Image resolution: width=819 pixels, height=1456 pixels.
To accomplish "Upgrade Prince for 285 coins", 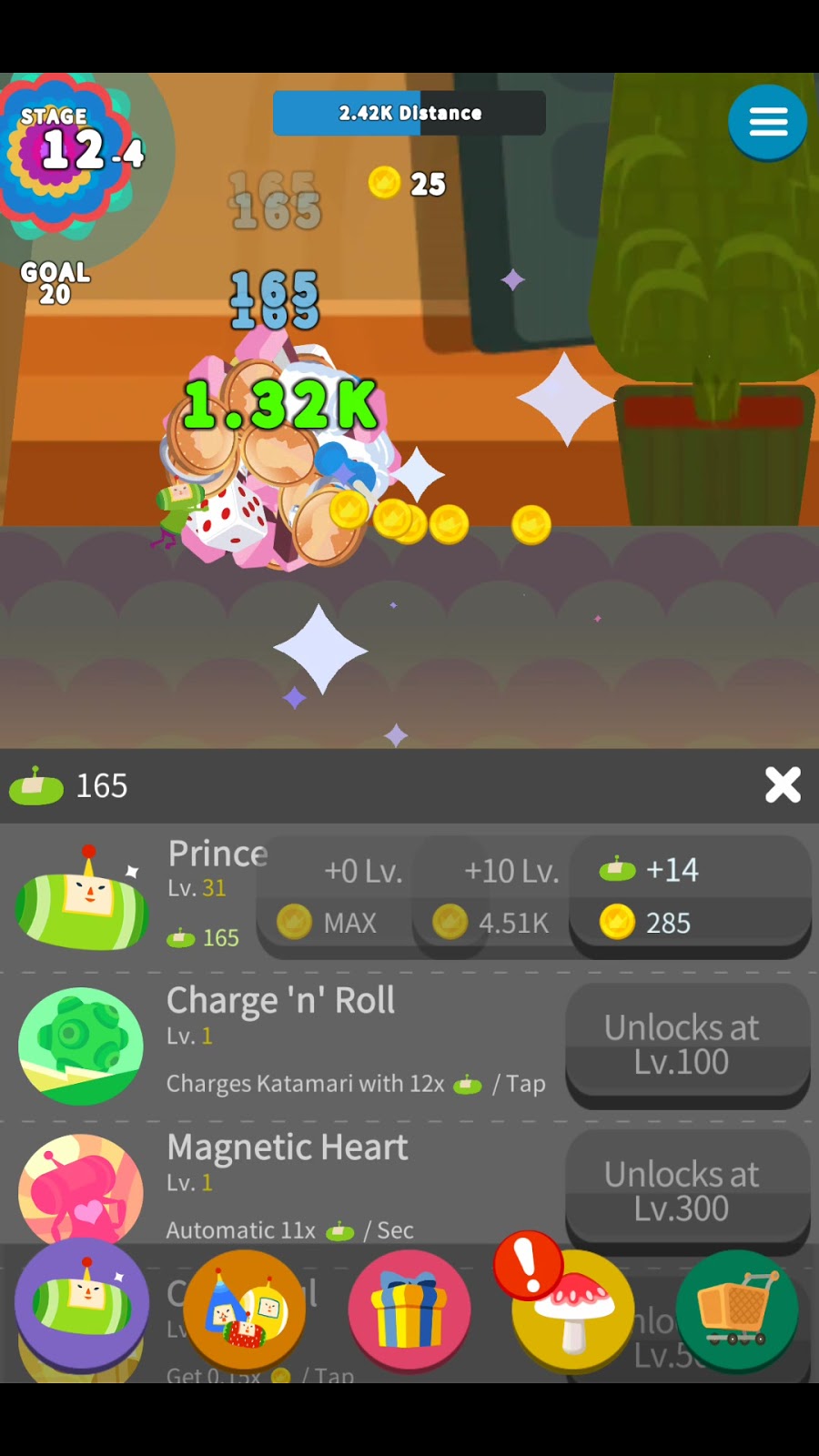I will (690, 896).
